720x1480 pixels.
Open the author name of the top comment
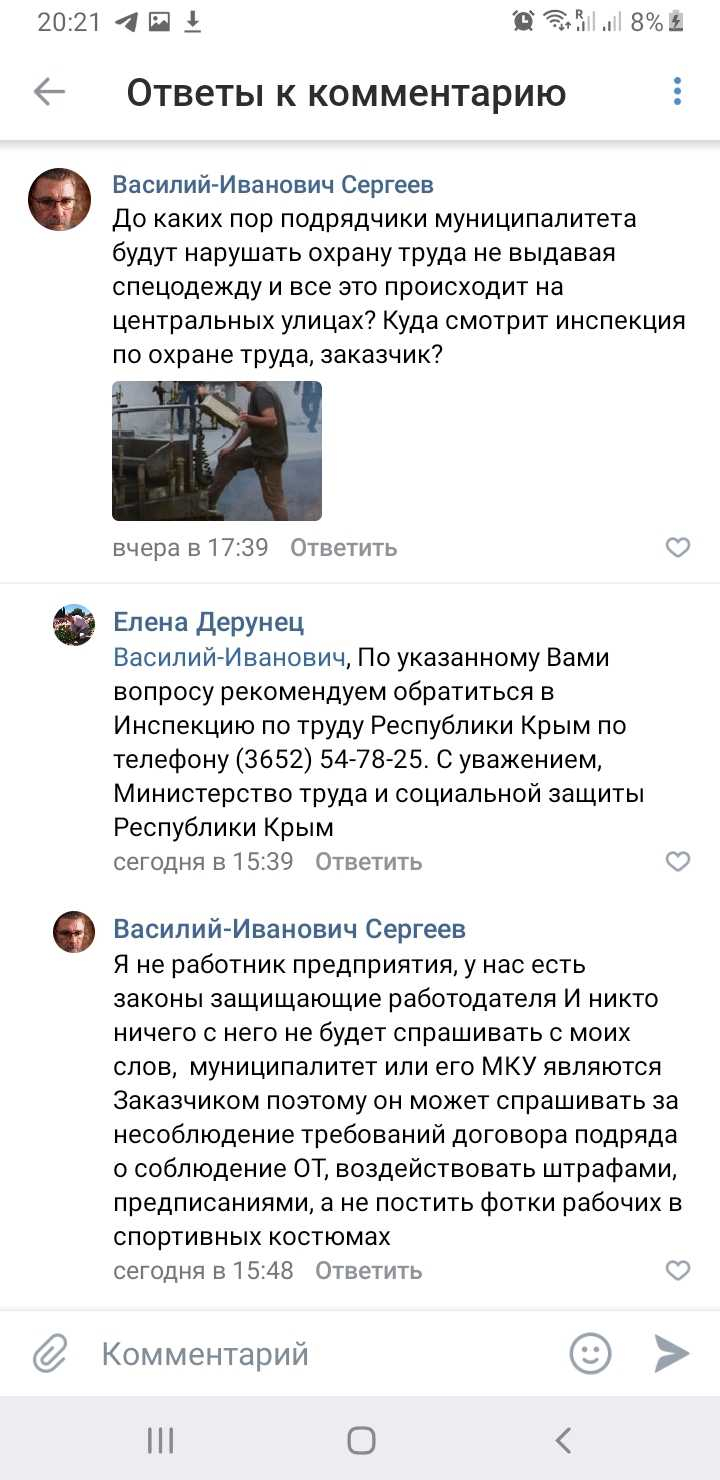[x=272, y=184]
